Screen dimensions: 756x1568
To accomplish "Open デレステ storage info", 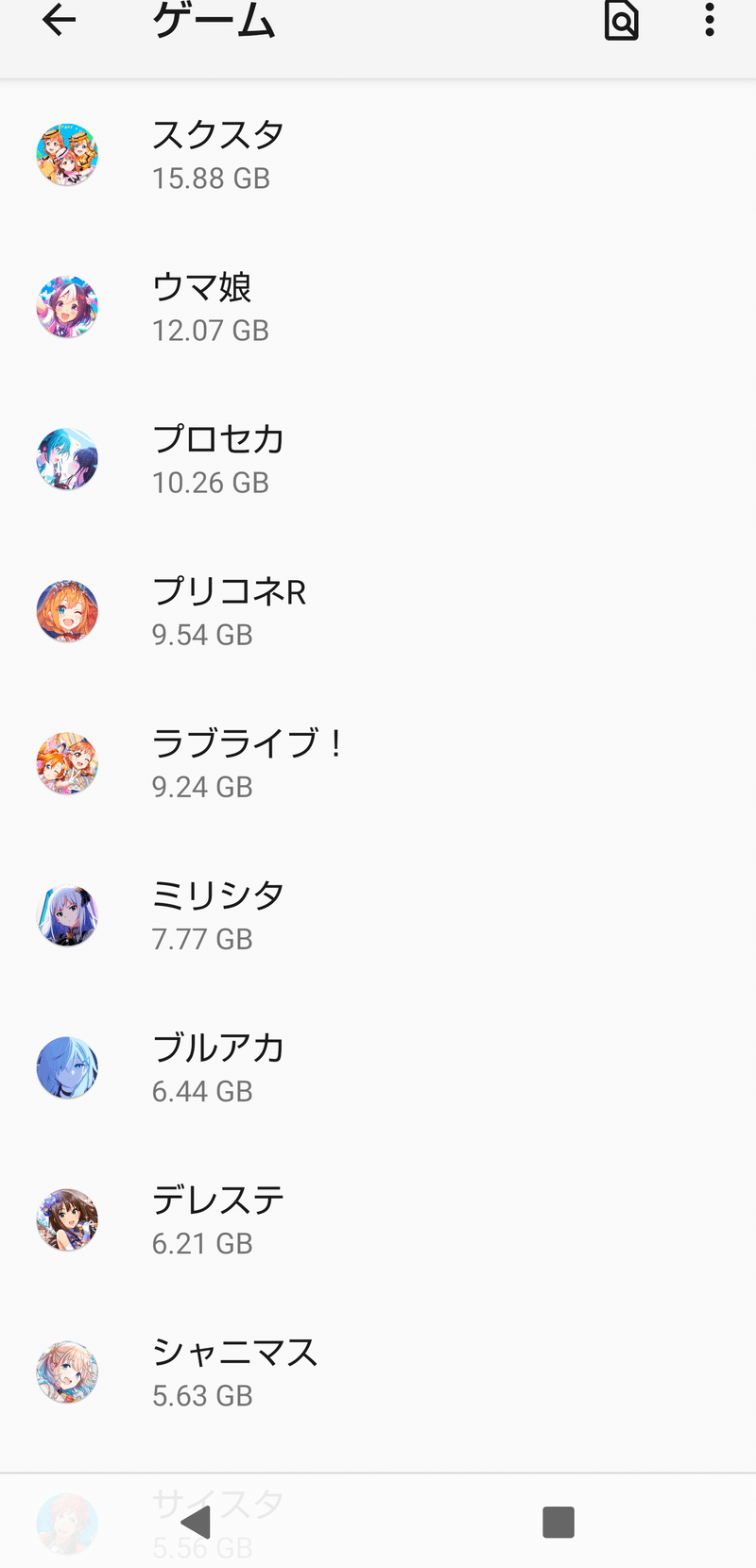I will coord(378,1219).
